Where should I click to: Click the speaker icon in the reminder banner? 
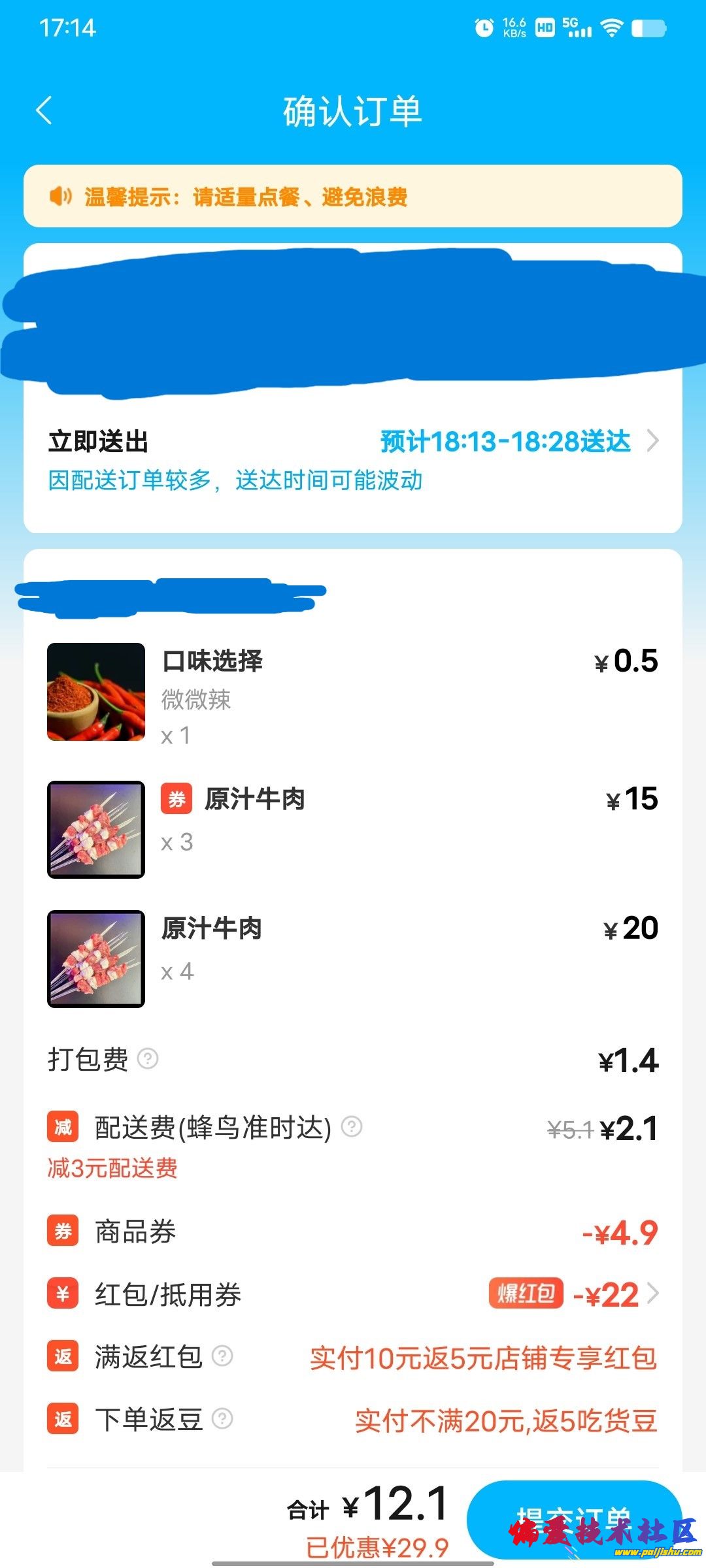59,197
